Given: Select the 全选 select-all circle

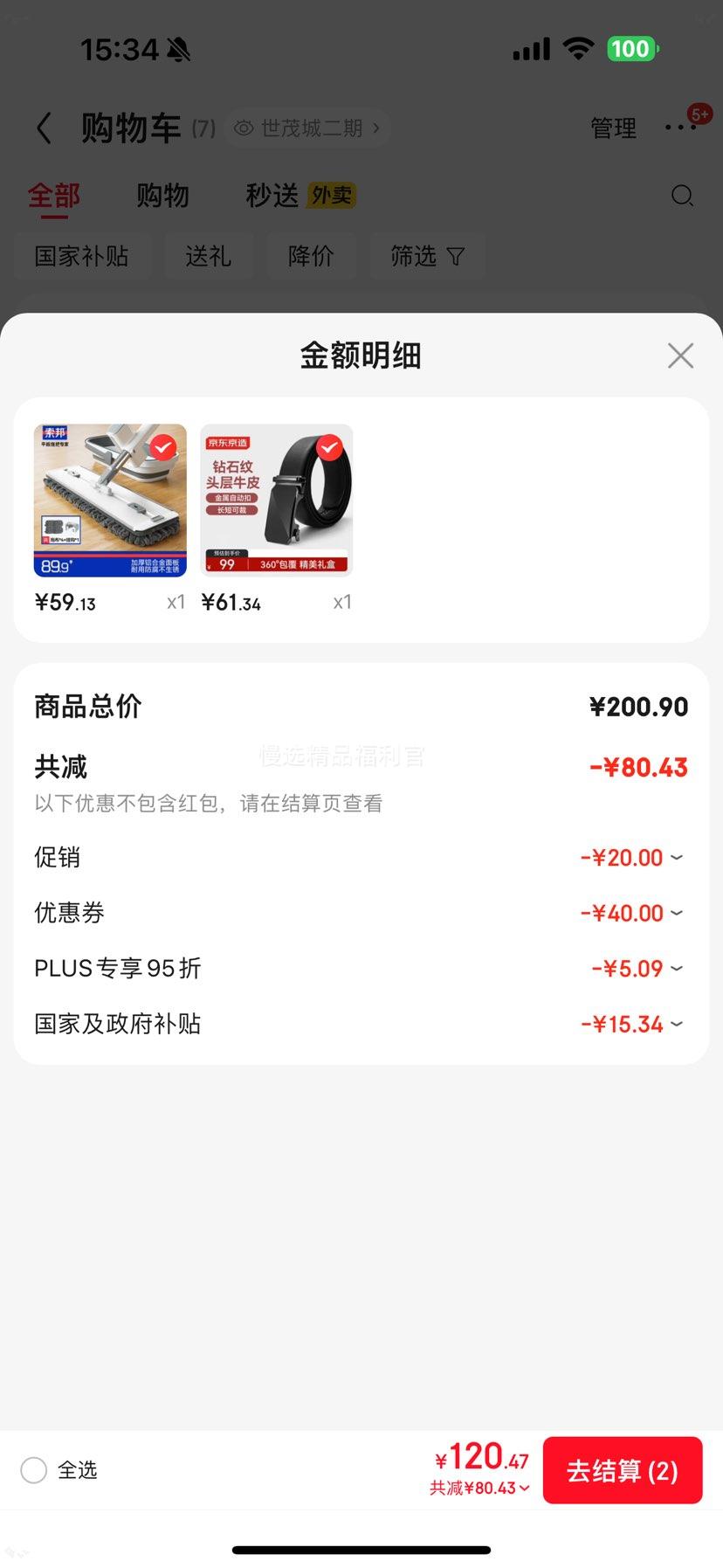Looking at the screenshot, I should tap(33, 1470).
